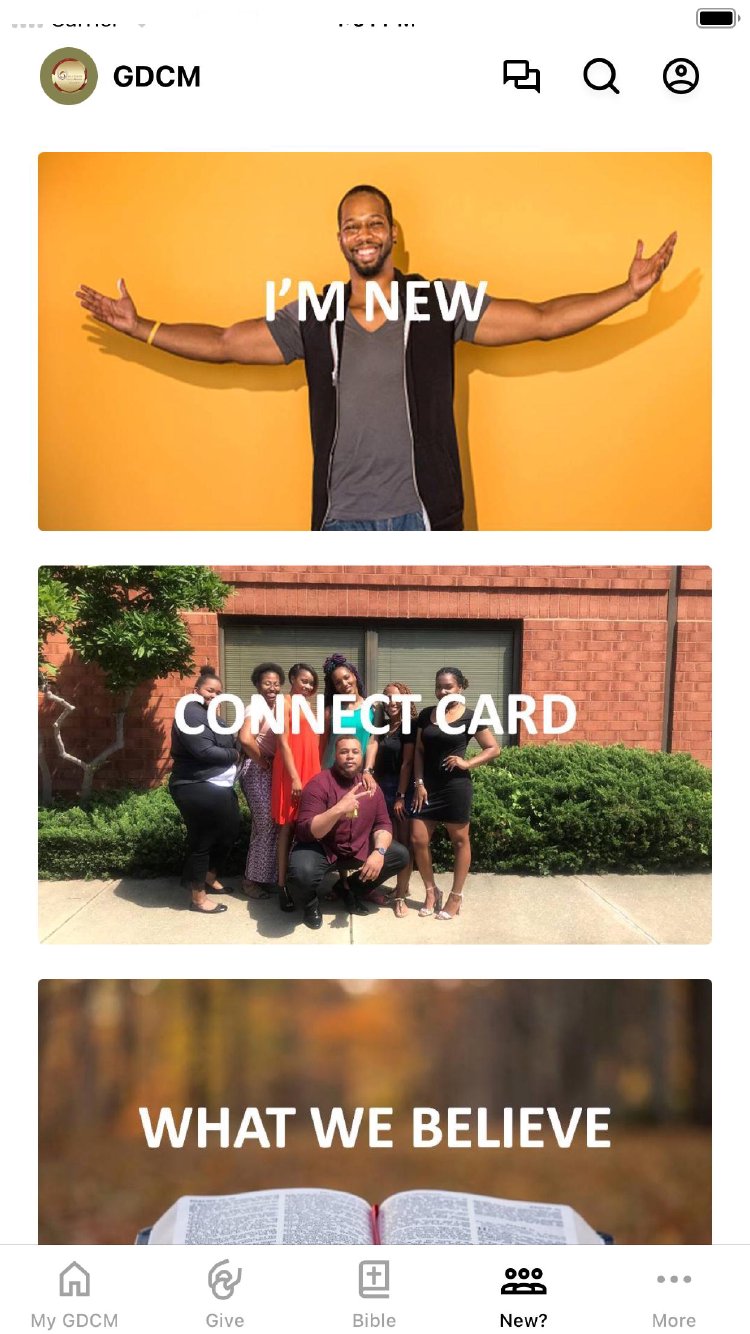Open the messages chat icon
Screen dimensions: 750x1334
click(521, 76)
